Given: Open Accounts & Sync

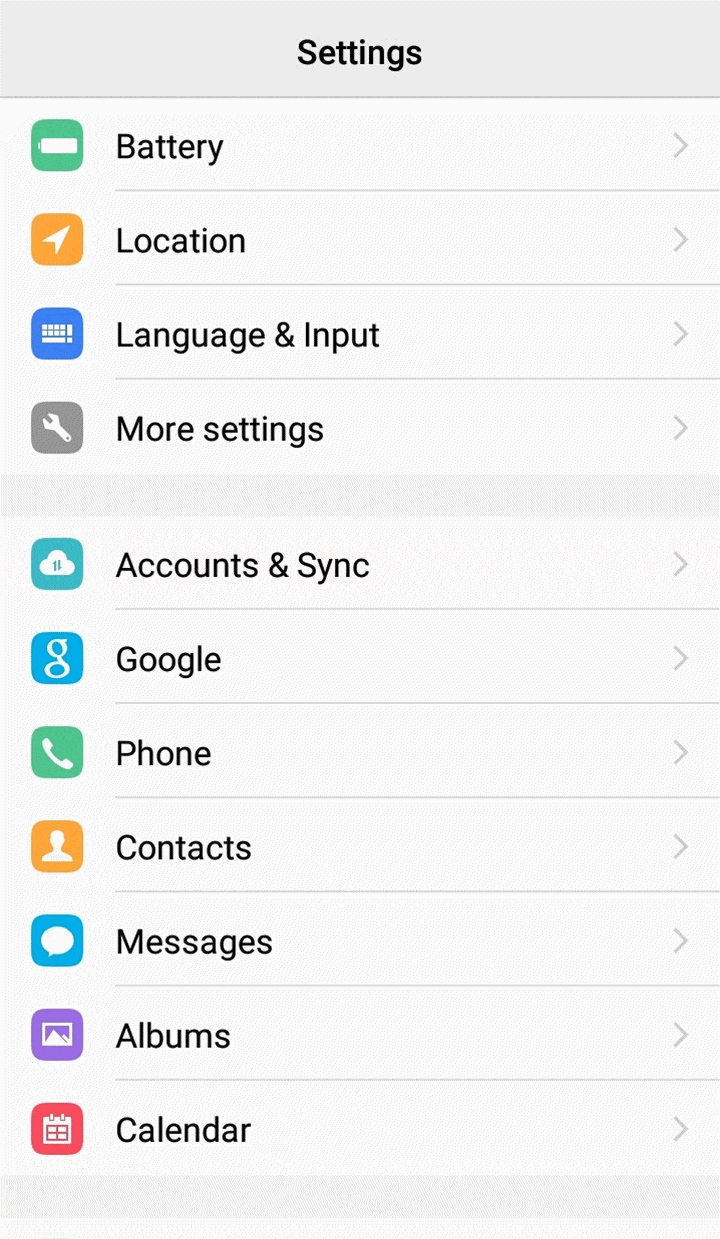Looking at the screenshot, I should pyautogui.click(x=360, y=564).
